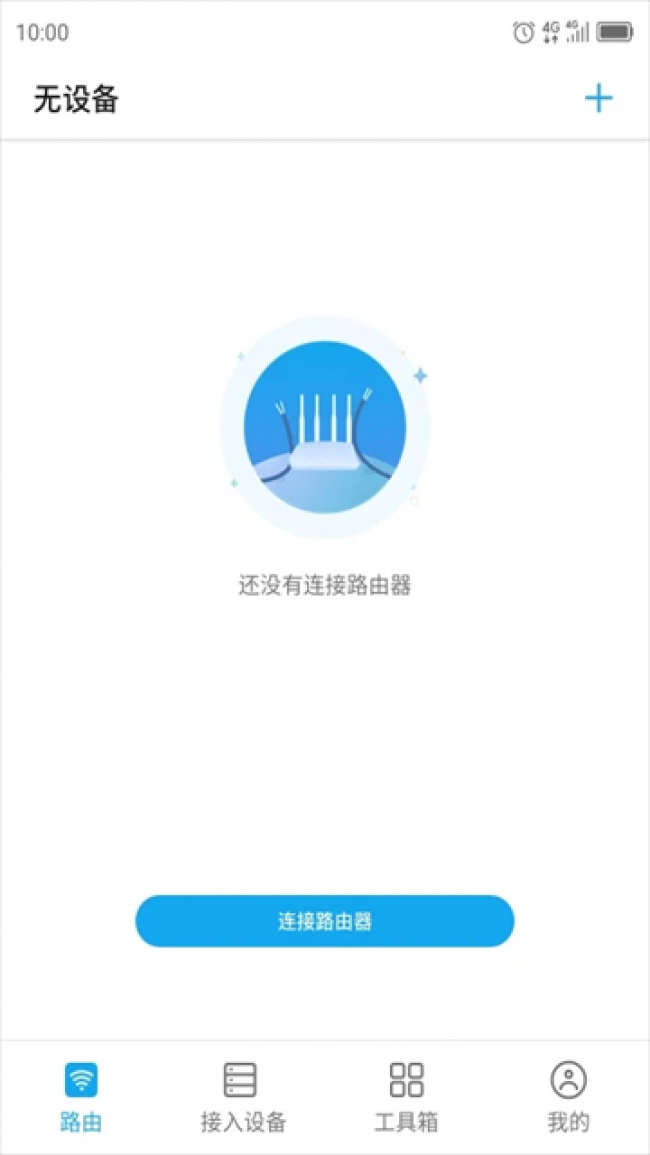Switch to the 路由 tab

point(81,1097)
